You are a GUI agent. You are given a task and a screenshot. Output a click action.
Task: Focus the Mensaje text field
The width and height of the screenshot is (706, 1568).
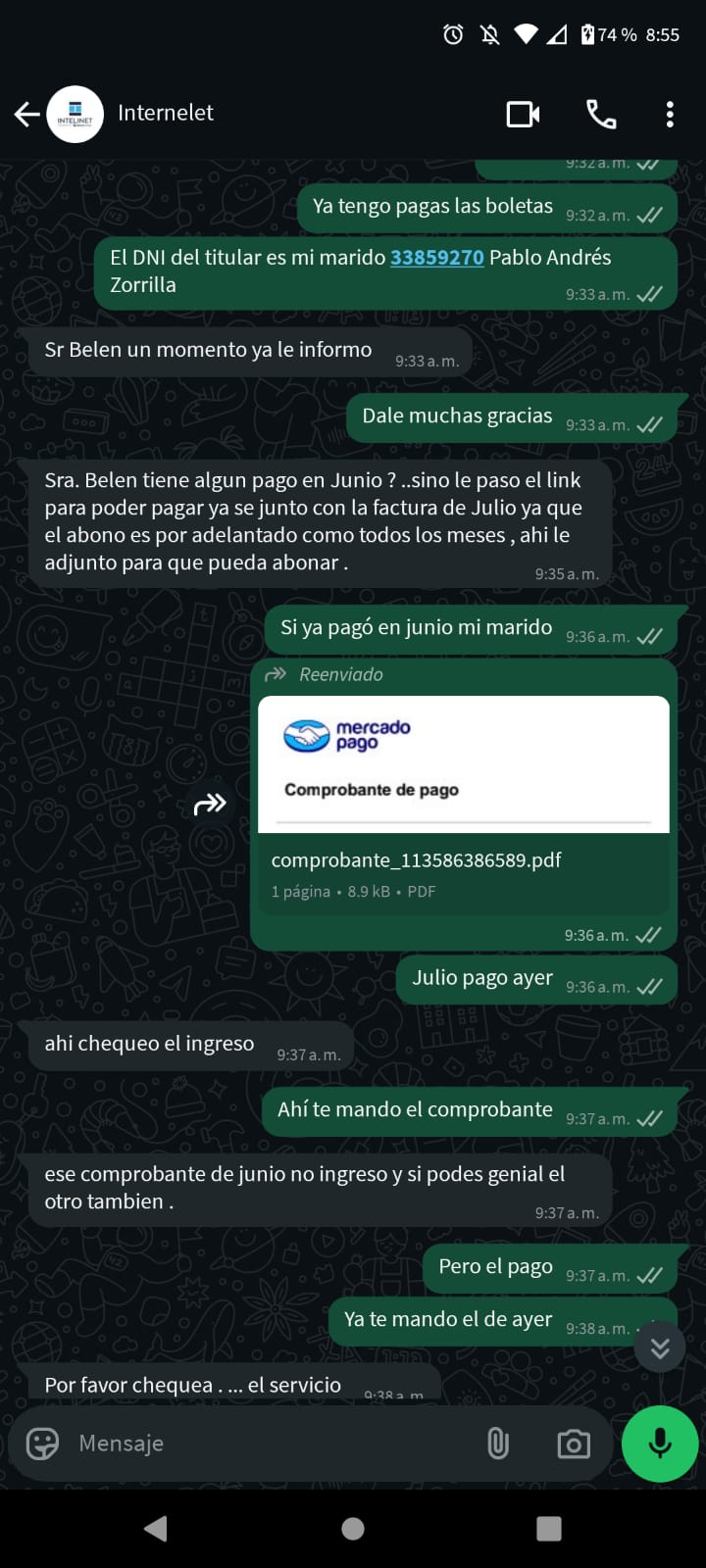click(x=265, y=1444)
